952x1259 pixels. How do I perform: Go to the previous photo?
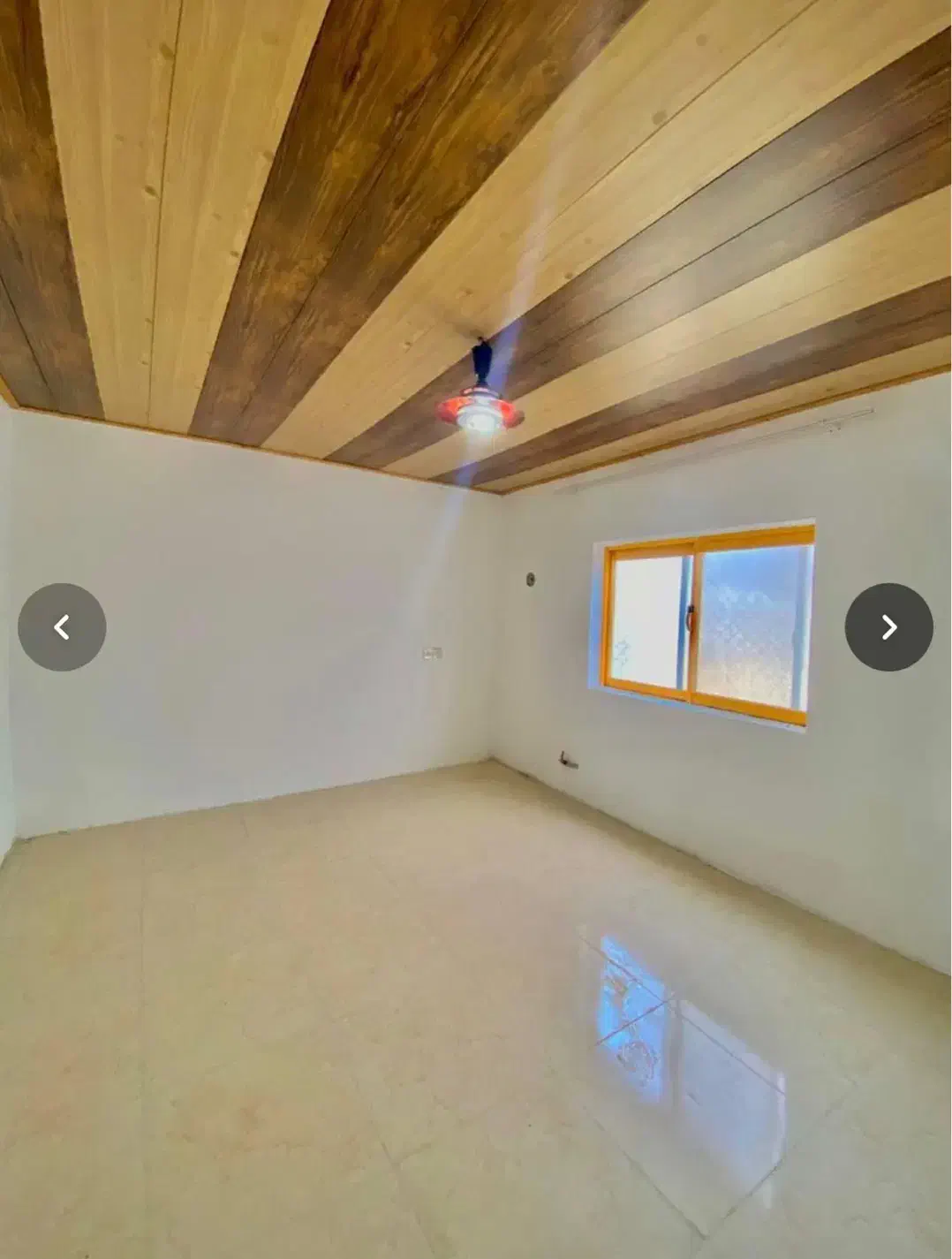tap(62, 627)
